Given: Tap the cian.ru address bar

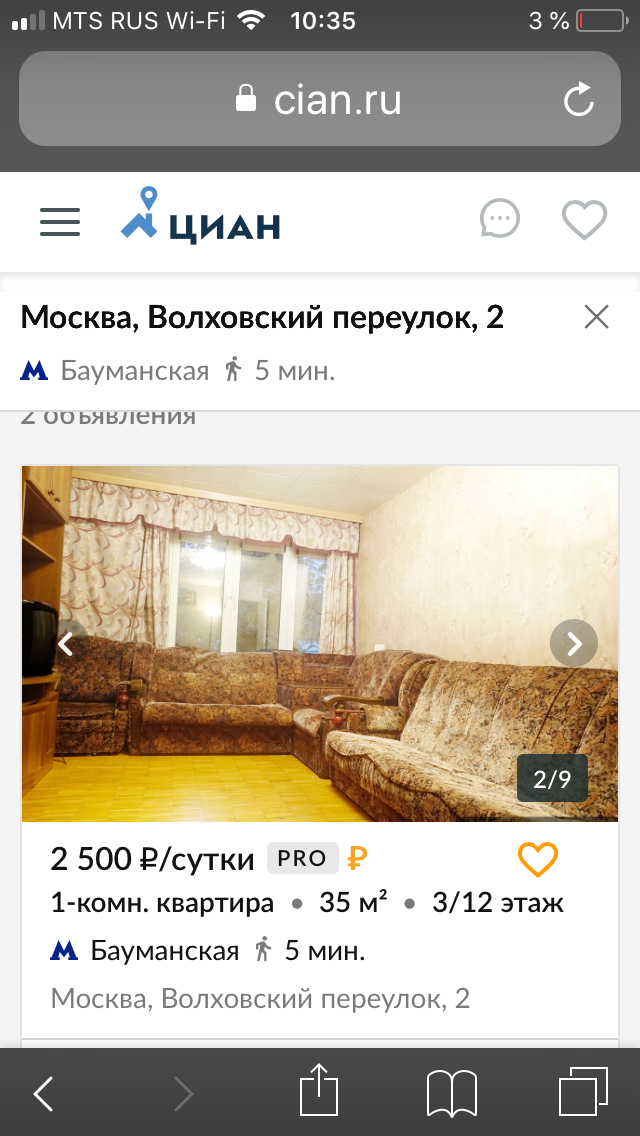Looking at the screenshot, I should click(x=318, y=100).
